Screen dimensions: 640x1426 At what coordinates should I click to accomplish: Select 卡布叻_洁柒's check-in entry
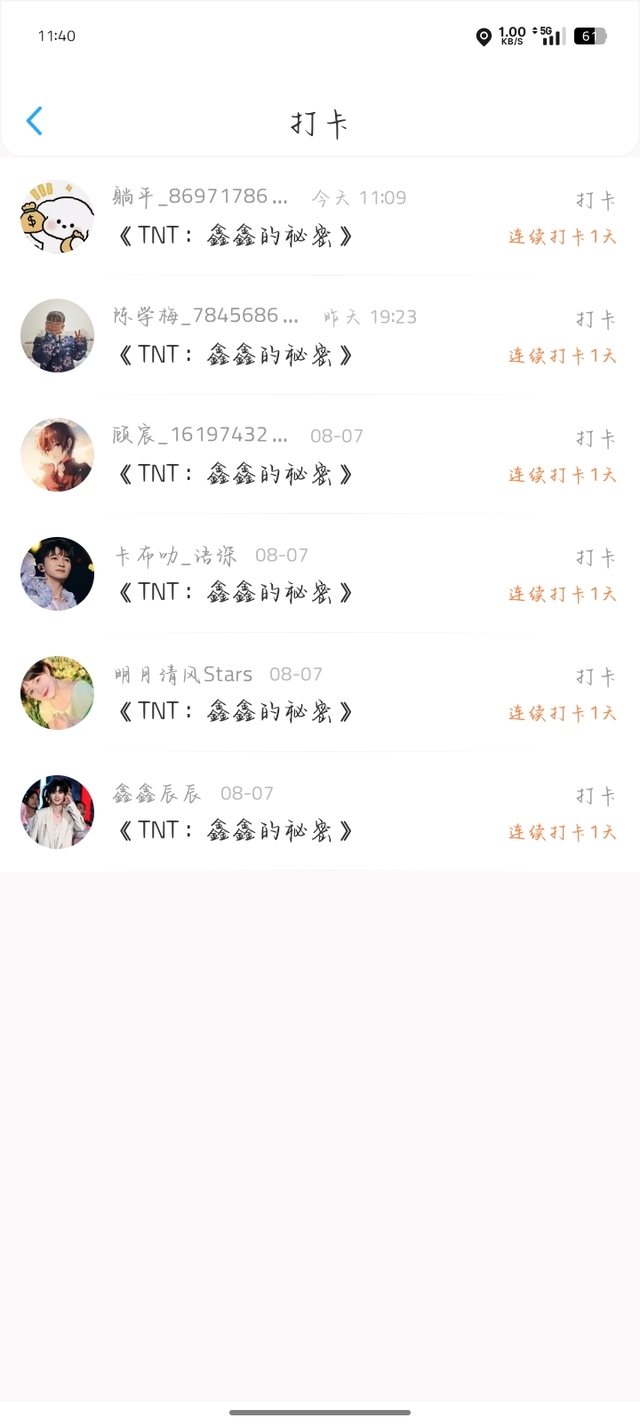[318, 574]
